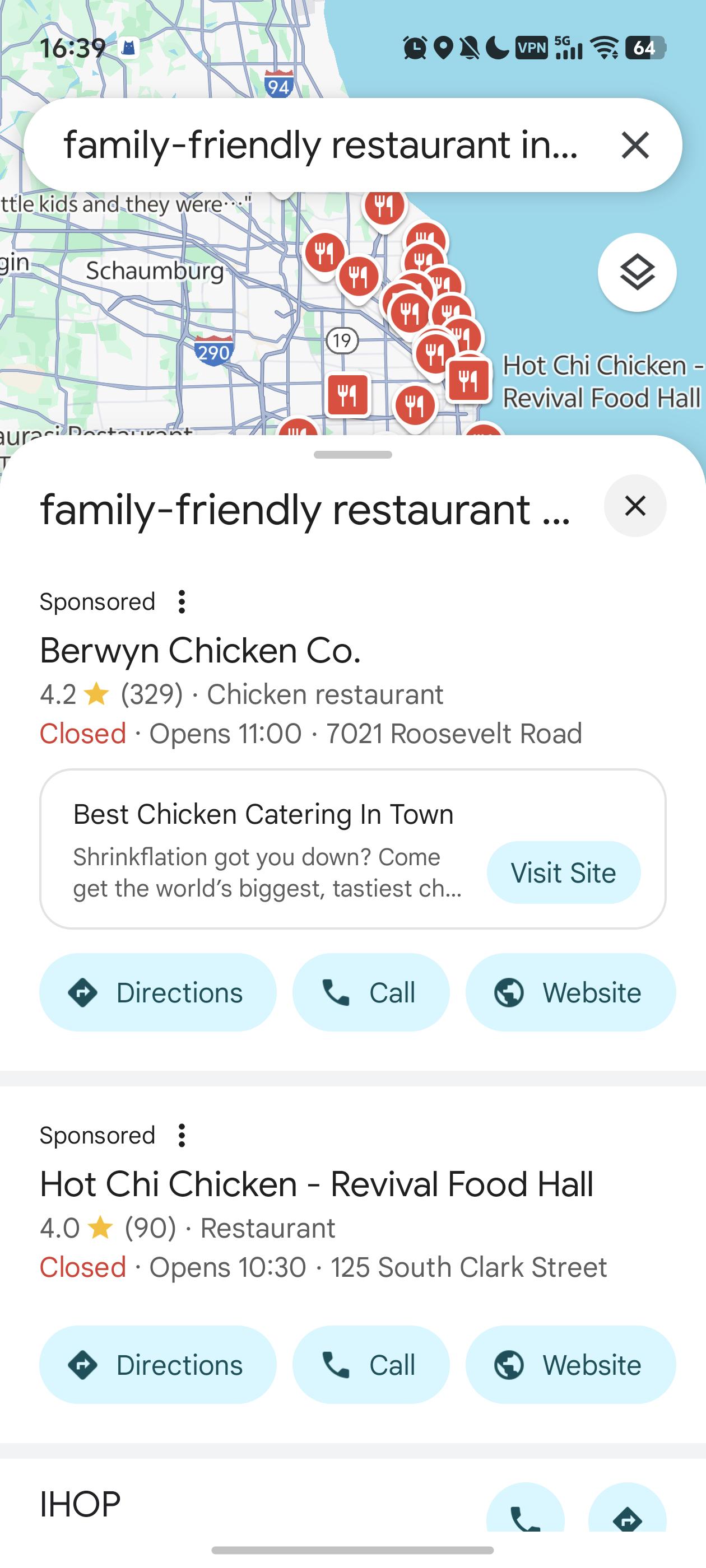Visit the Hot Chi Chicken website
706x1568 pixels.
(570, 1365)
